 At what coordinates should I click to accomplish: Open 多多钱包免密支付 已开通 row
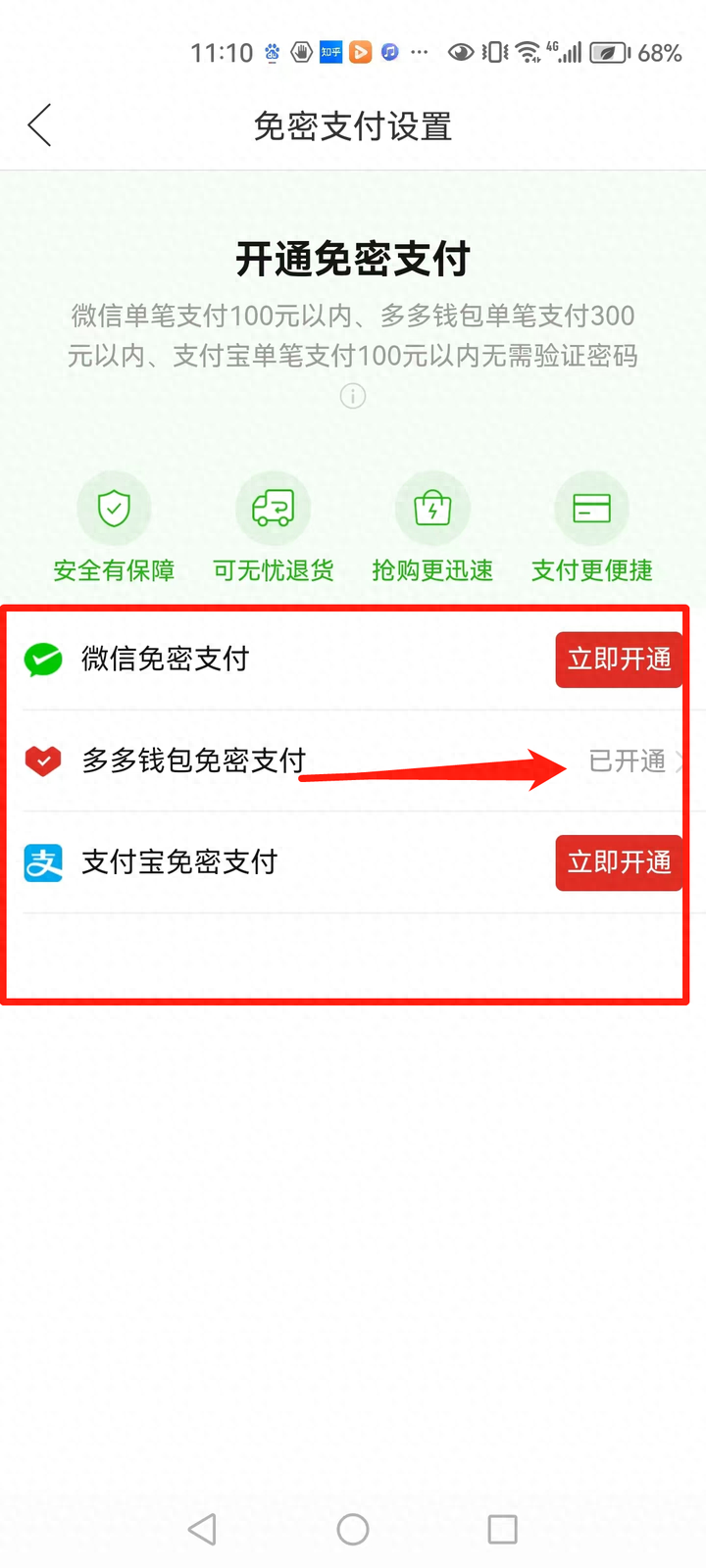[632, 760]
